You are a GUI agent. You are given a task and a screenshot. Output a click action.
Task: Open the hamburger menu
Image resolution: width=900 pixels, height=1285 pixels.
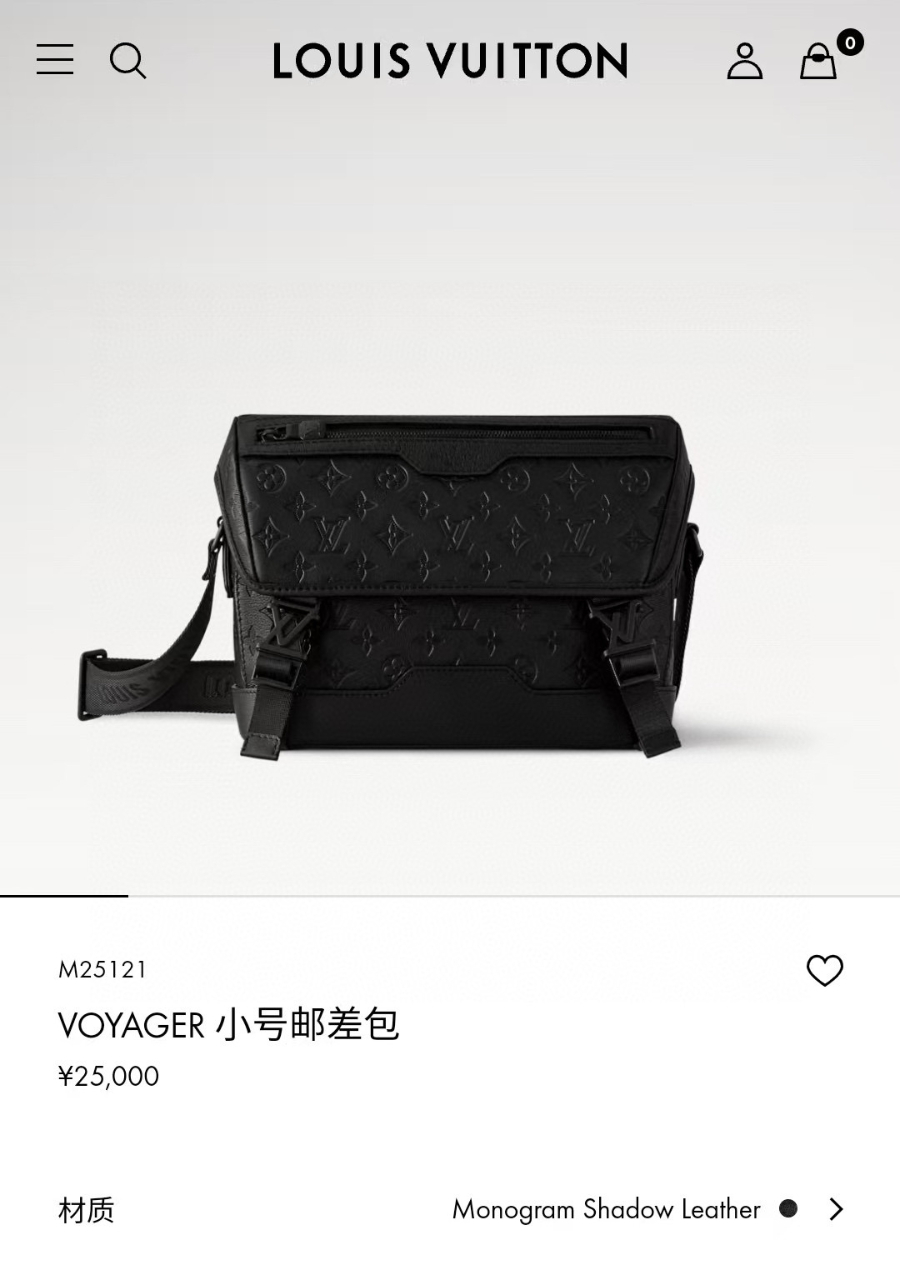point(55,60)
